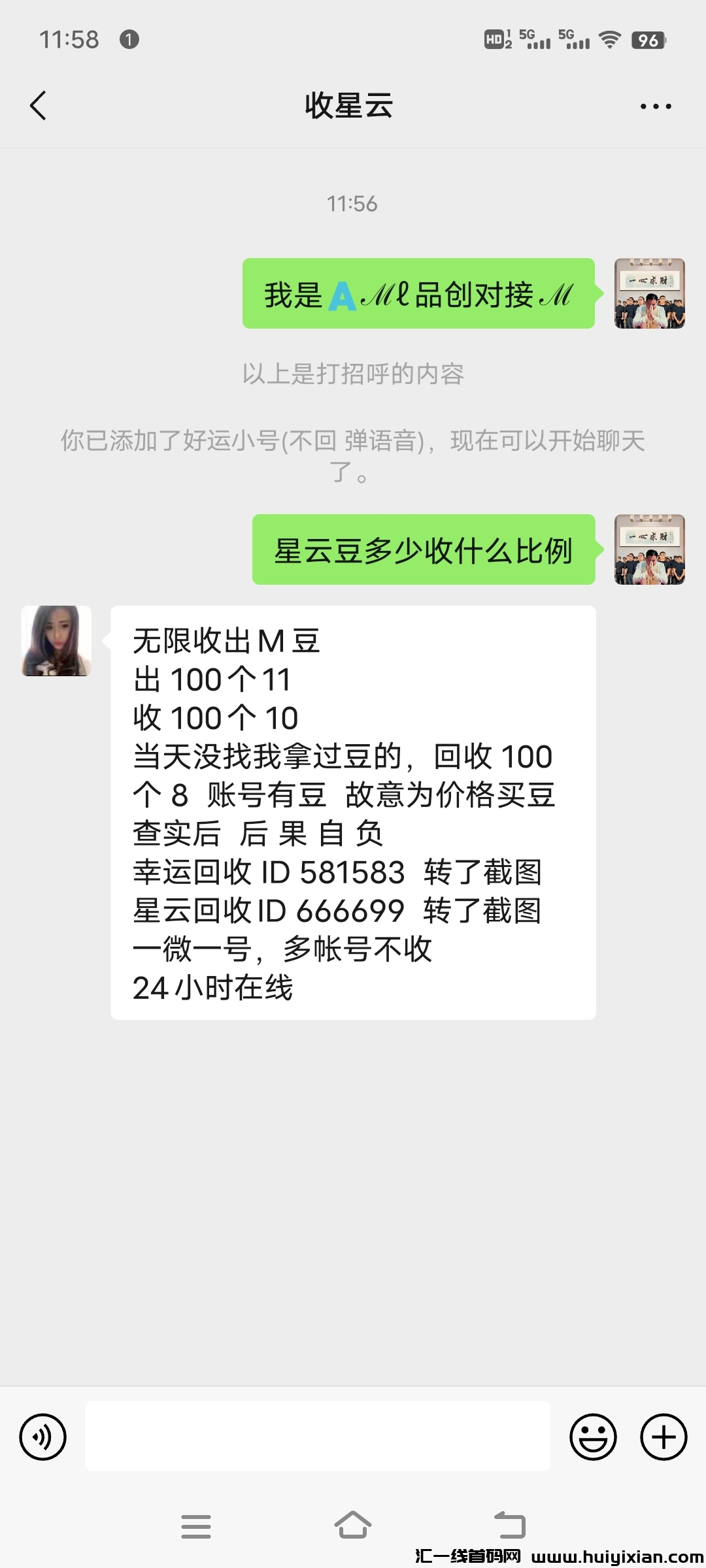Tap the contact's profile avatar photo
This screenshot has width=706, height=1568.
click(x=56, y=640)
